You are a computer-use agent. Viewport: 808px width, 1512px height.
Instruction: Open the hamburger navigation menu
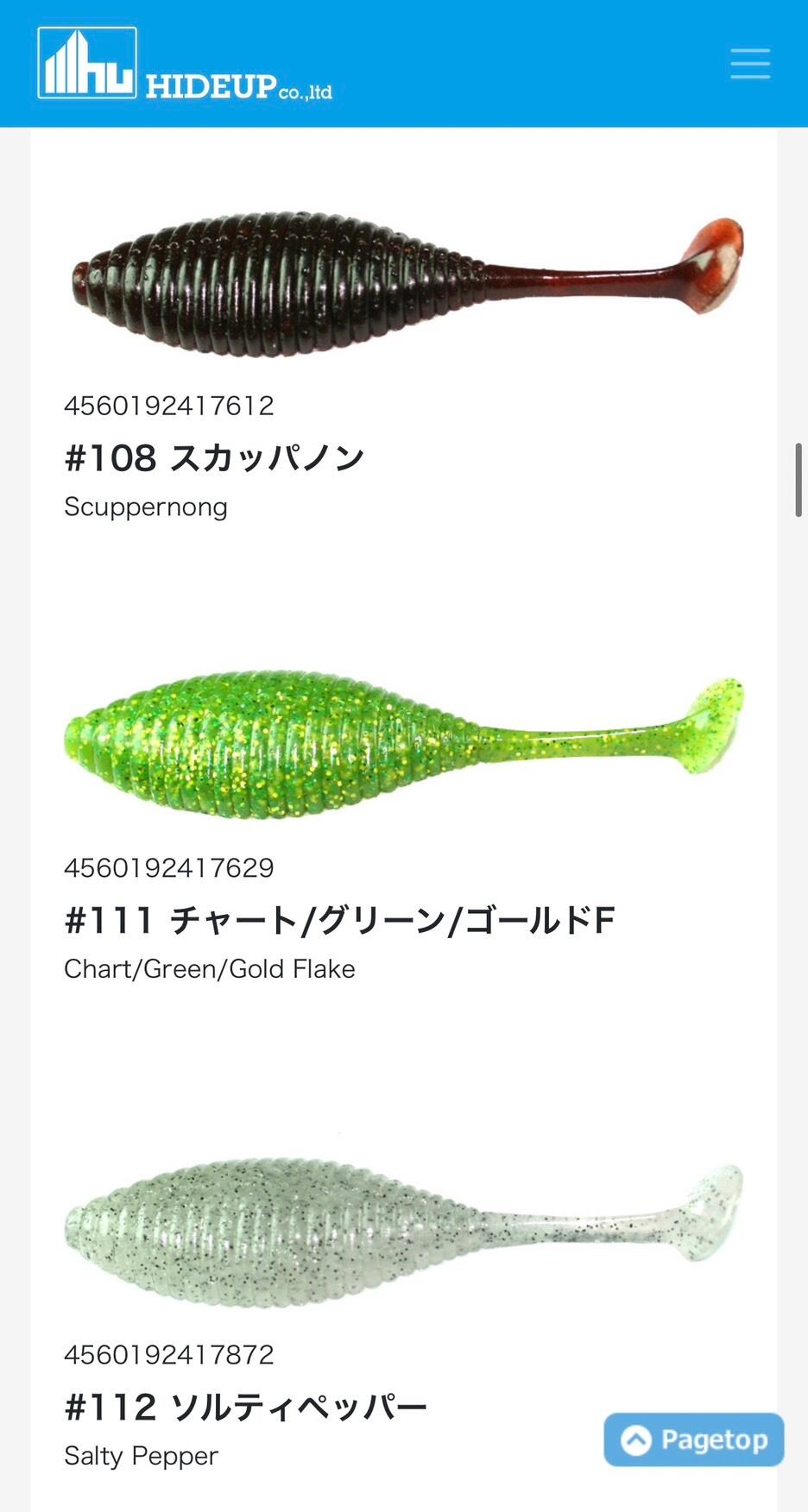[x=749, y=64]
